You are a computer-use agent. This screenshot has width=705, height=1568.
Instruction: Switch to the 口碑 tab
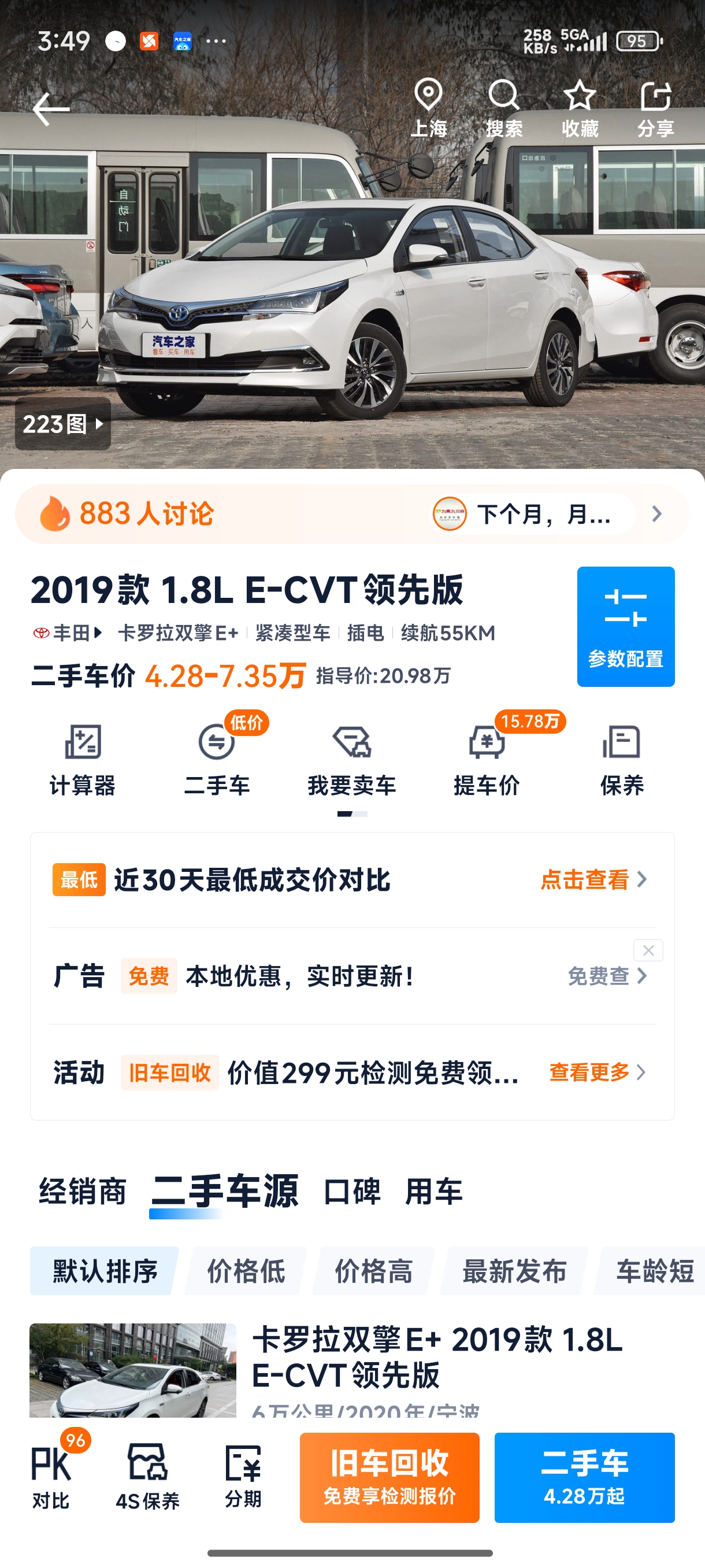351,1191
